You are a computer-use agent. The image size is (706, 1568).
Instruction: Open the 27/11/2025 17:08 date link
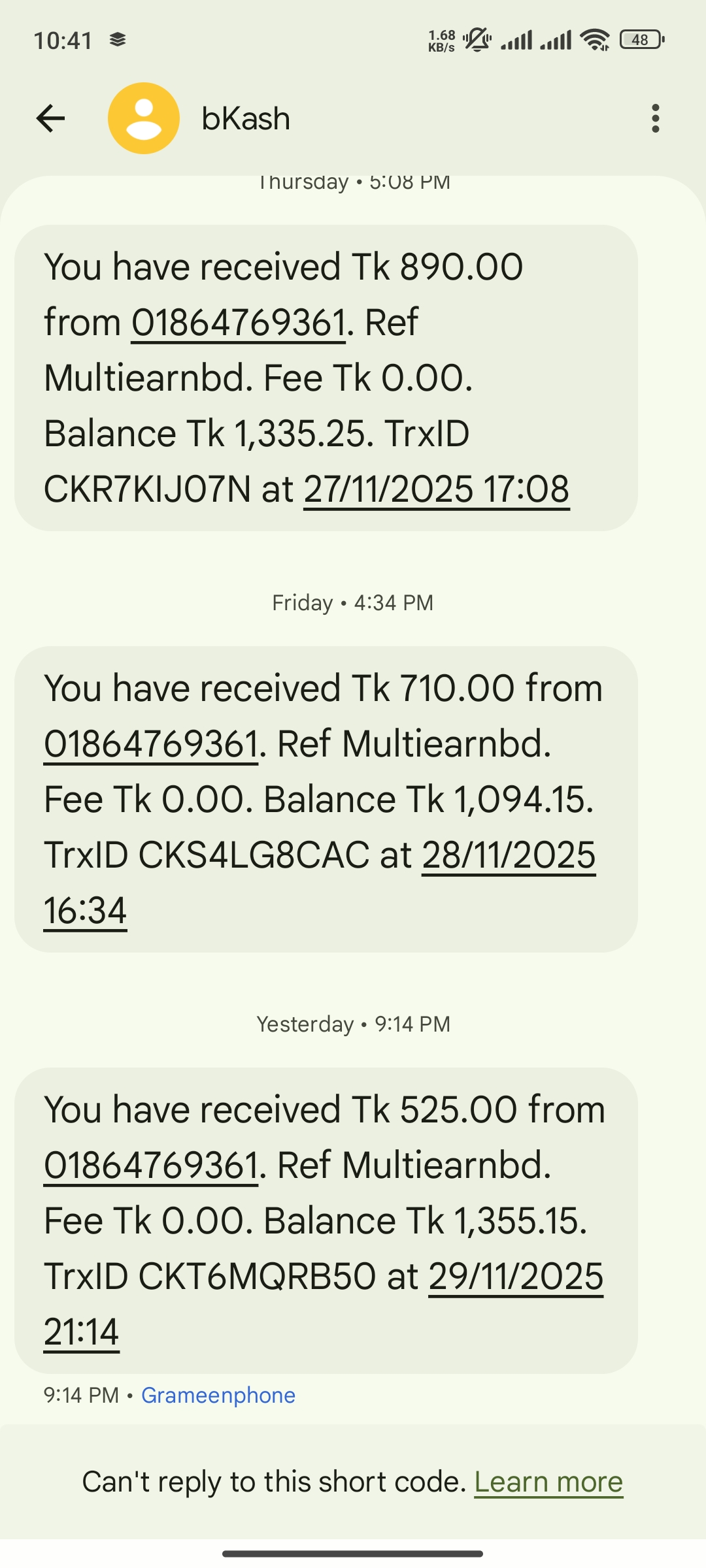(x=436, y=489)
